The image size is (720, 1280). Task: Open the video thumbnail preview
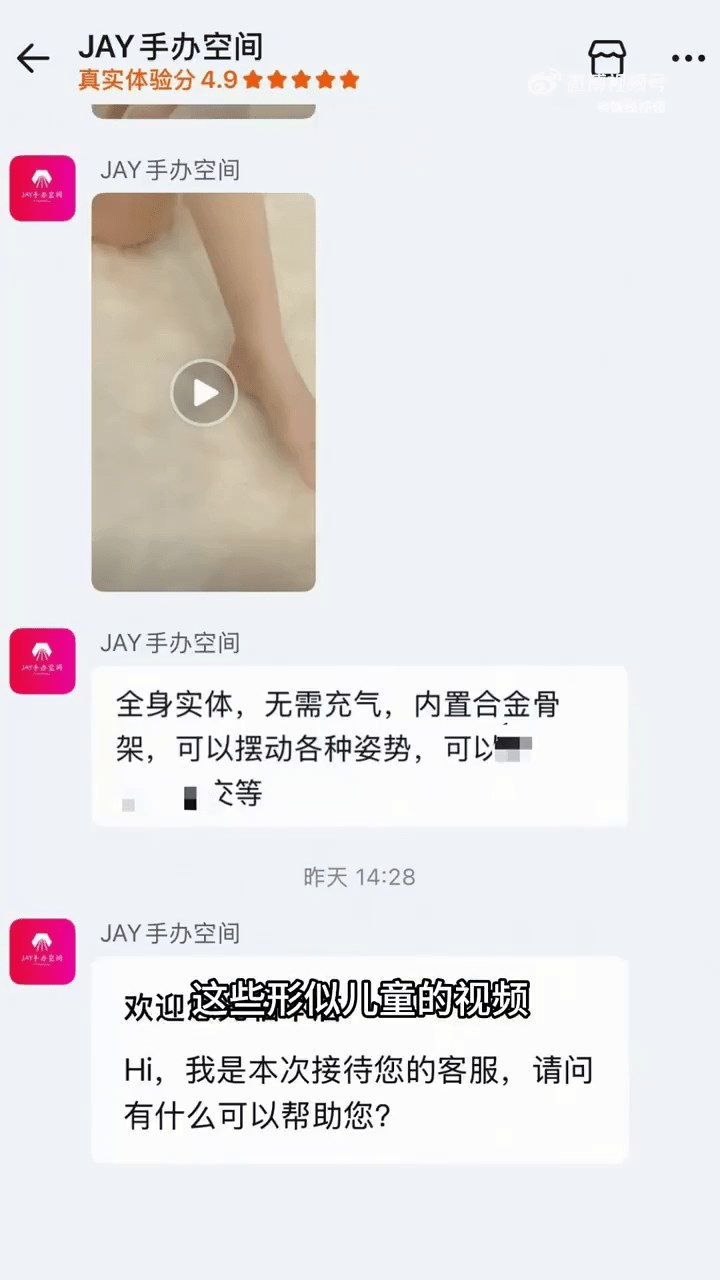click(204, 392)
